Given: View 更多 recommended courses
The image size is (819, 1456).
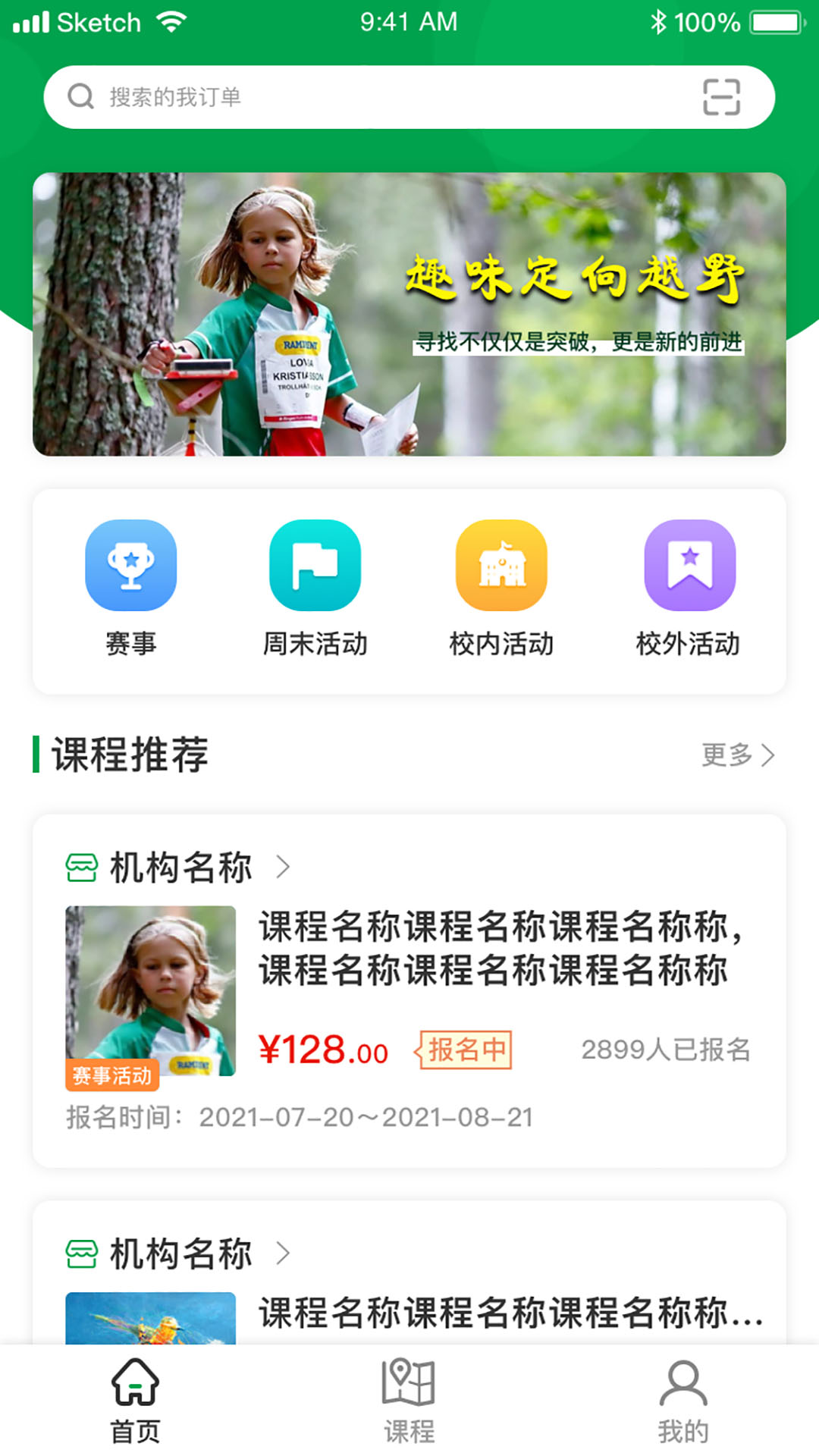Looking at the screenshot, I should click(x=738, y=755).
